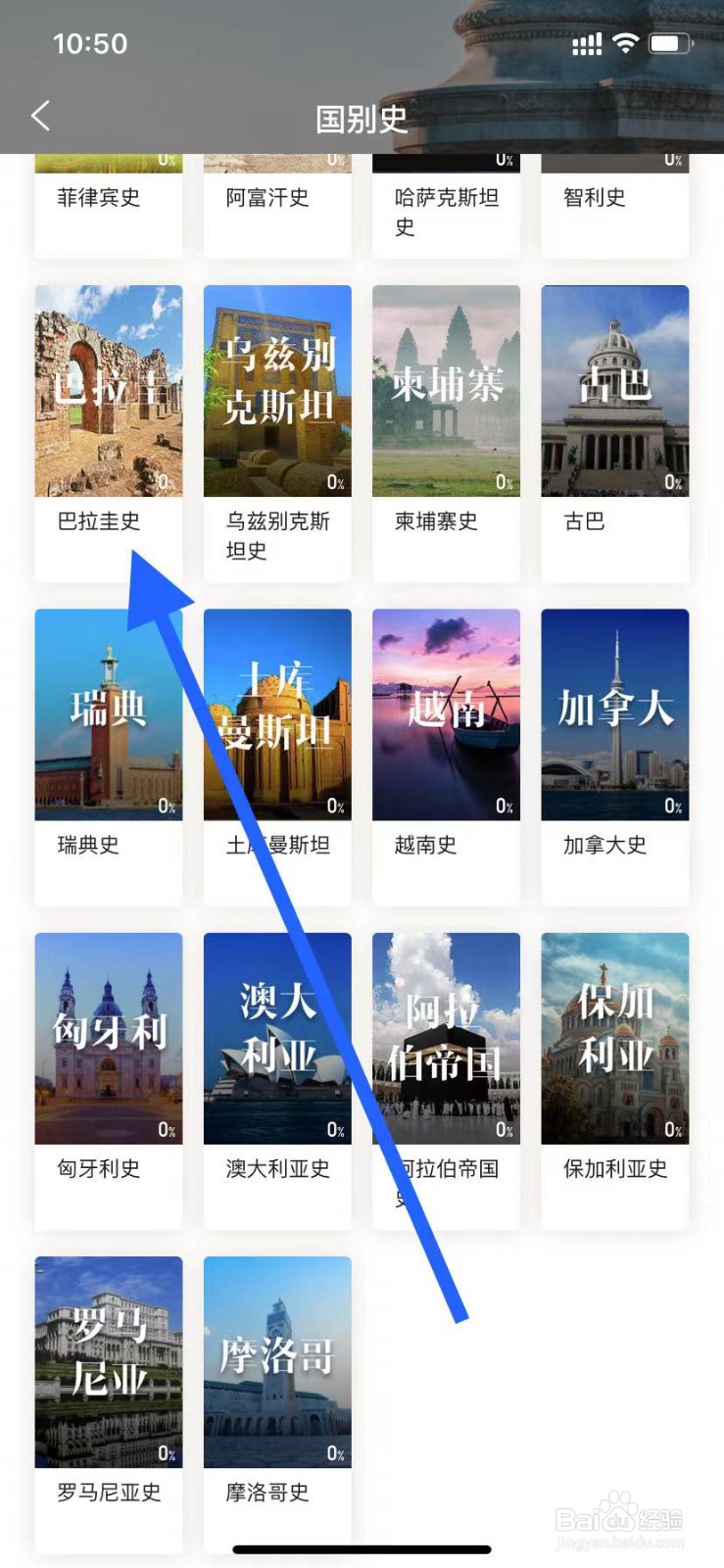Tap the back arrow to exit 国别史 page

pos(40,116)
